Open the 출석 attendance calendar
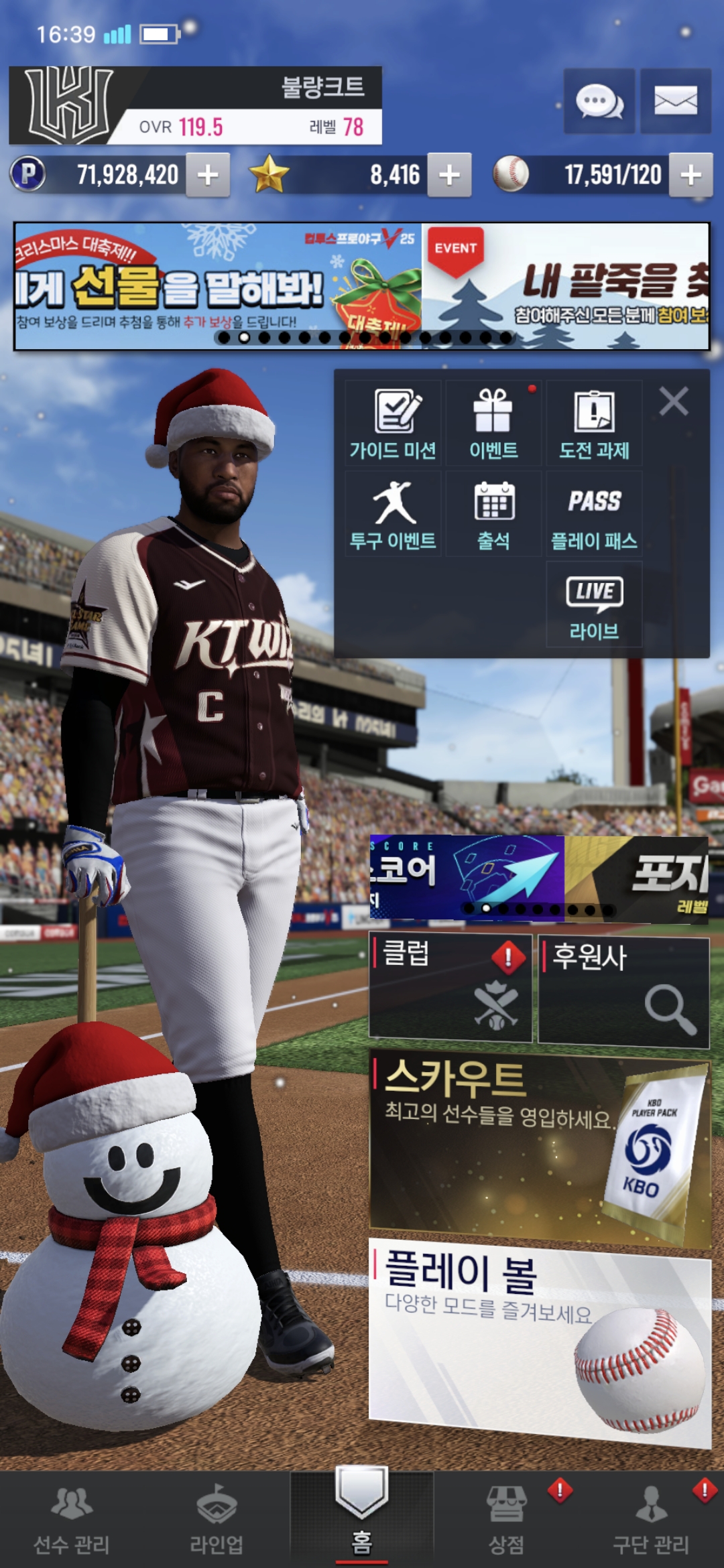Viewport: 724px width, 1568px height. tap(493, 515)
